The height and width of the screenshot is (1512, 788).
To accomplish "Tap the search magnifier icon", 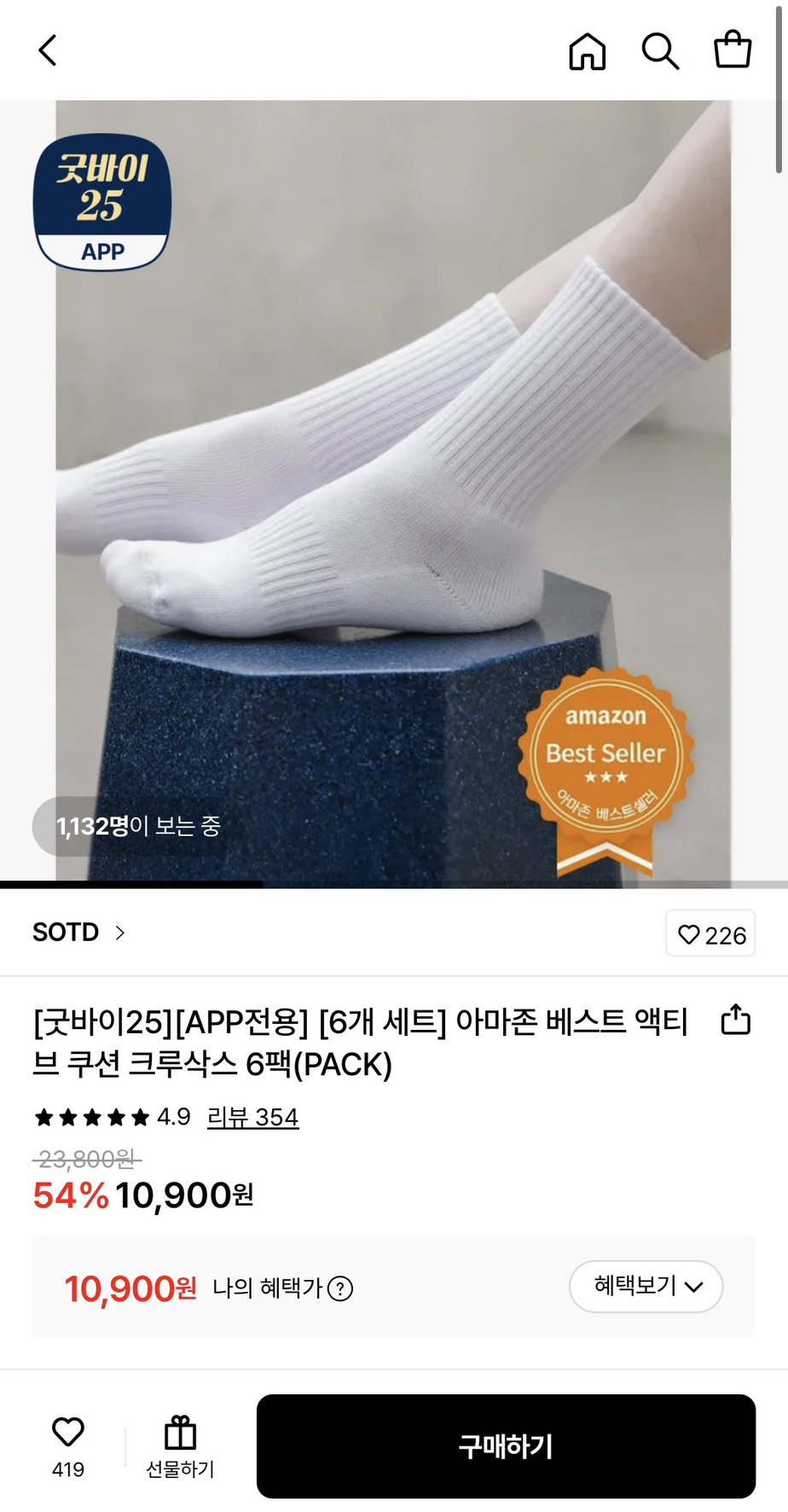I will point(660,51).
